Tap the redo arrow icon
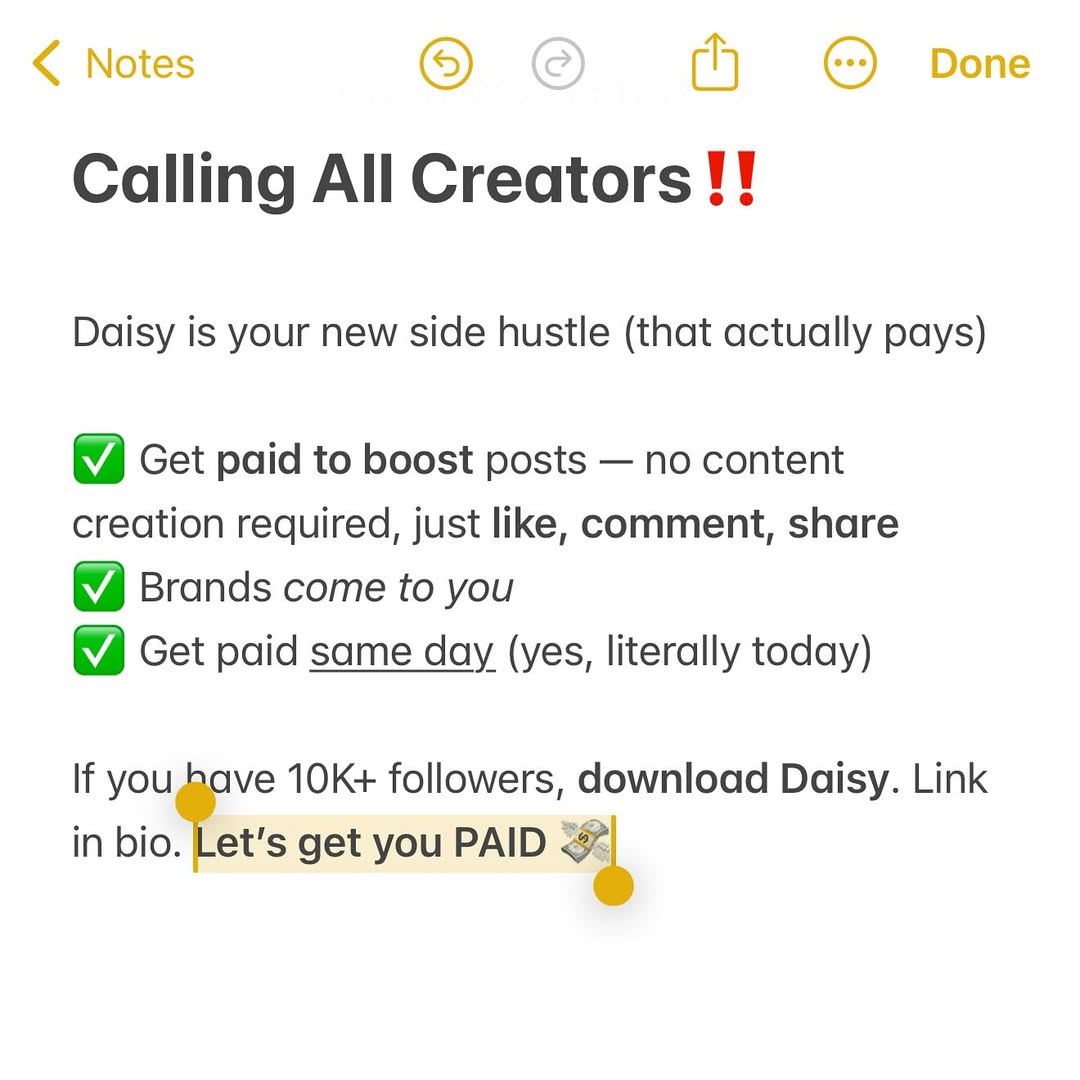Screen dimensions: 1080x1080 [x=558, y=63]
